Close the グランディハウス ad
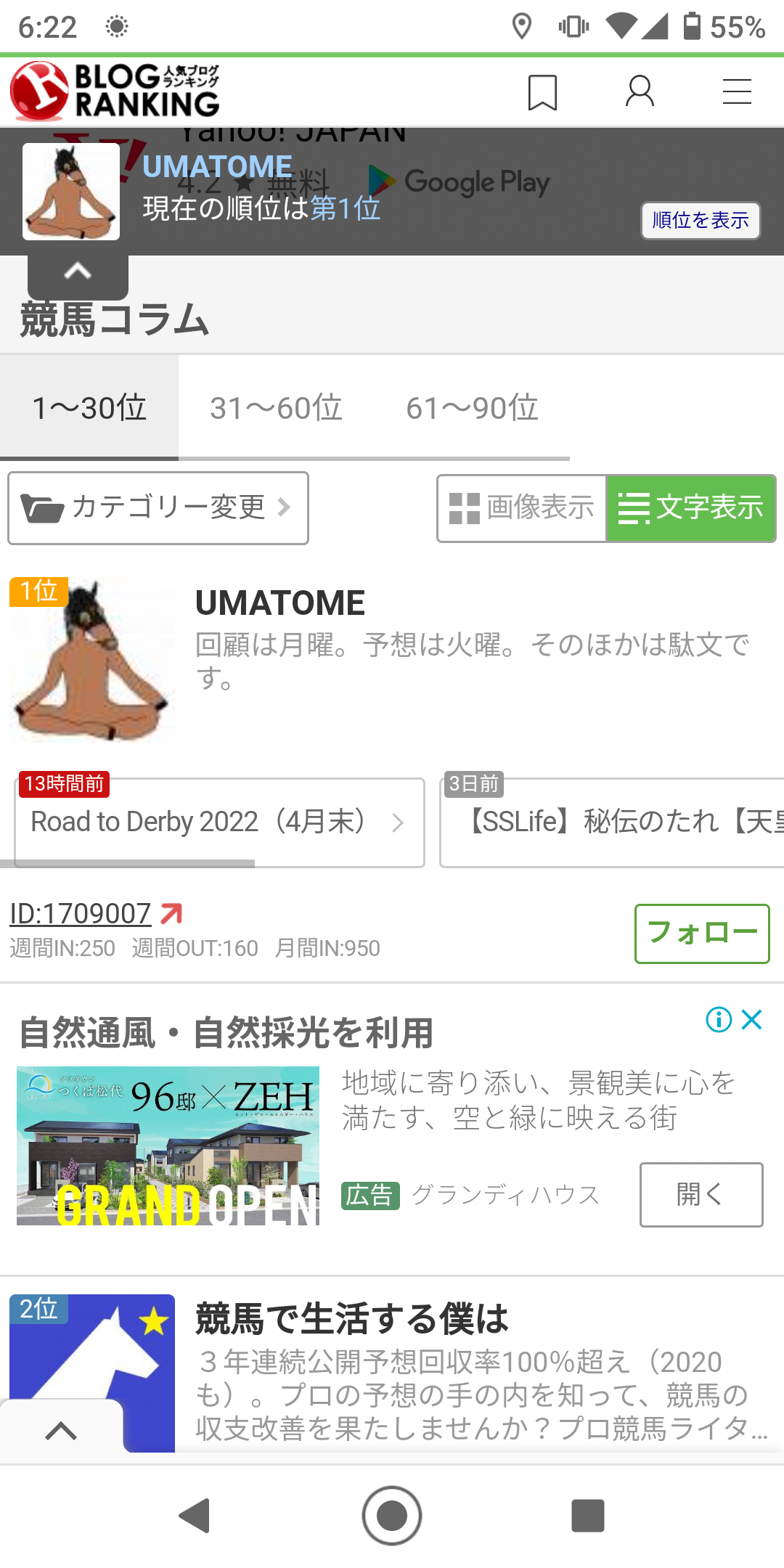 (x=752, y=1020)
